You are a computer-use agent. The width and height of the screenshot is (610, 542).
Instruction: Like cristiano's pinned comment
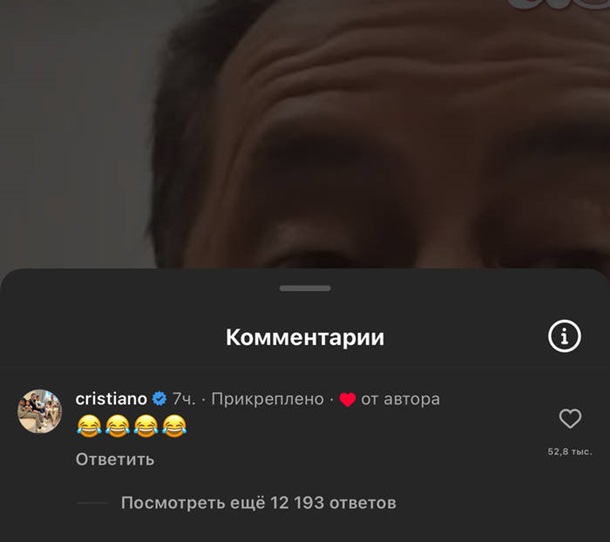click(x=570, y=419)
